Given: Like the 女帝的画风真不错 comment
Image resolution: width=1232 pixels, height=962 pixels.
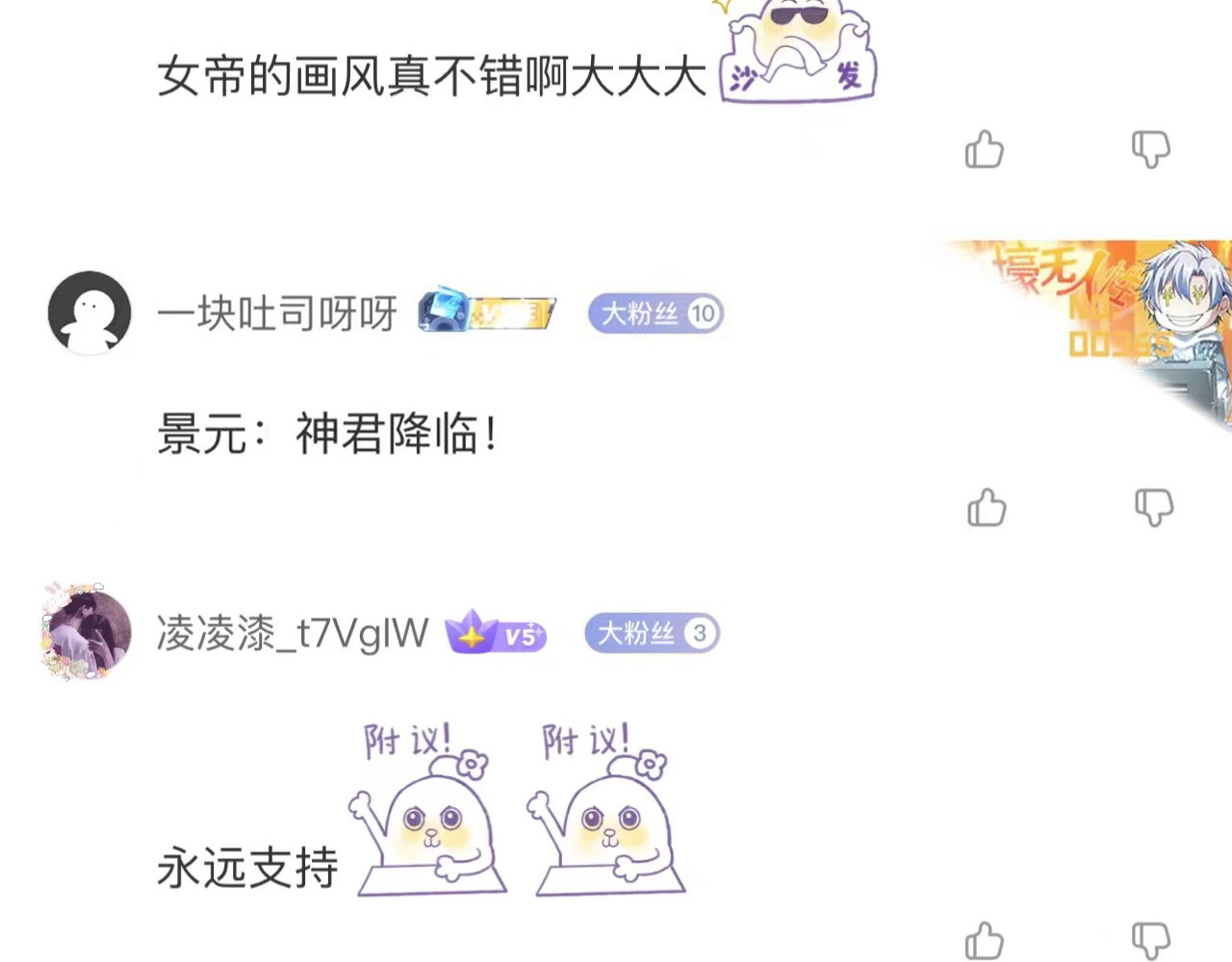Looking at the screenshot, I should [984, 150].
